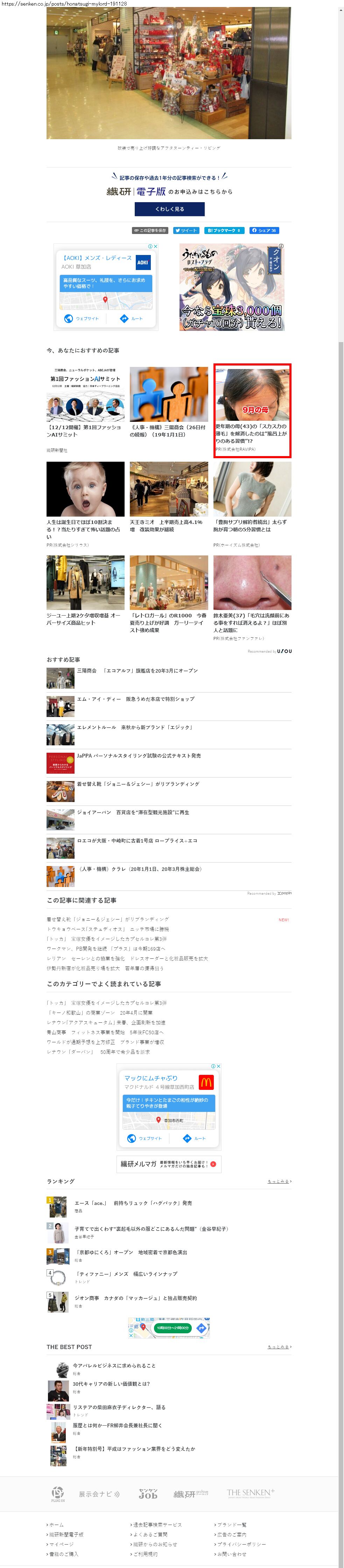Open ロエコが大阪・中崎町に古着1号店 article
The height and width of the screenshot is (1568, 344).
137,840
